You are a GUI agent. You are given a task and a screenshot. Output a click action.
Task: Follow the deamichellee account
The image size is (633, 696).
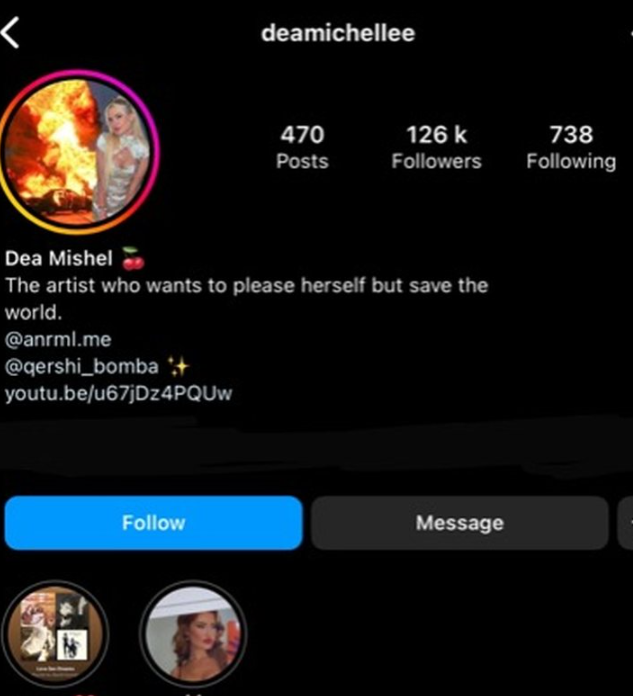(x=153, y=523)
